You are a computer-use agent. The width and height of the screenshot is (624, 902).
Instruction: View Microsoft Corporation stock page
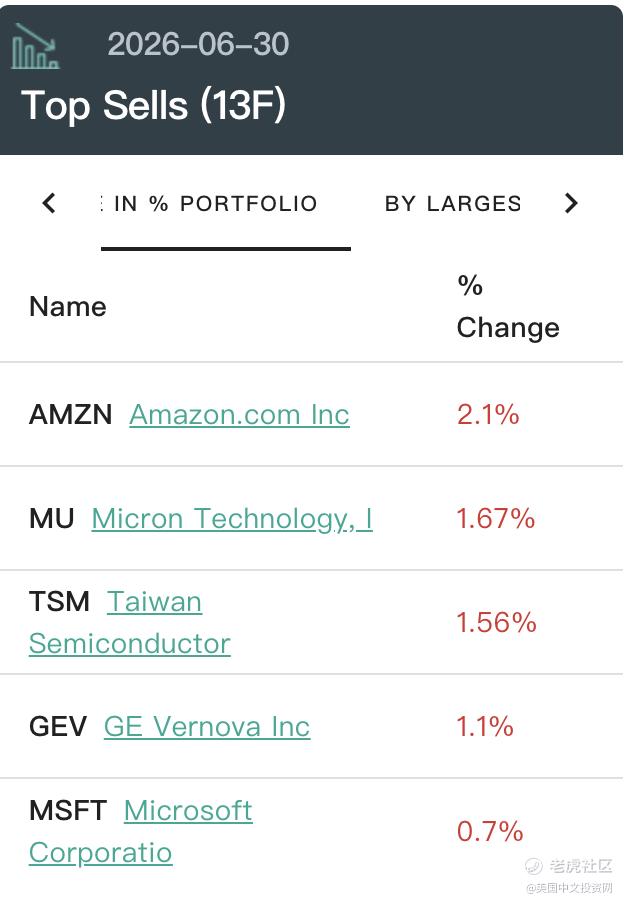141,832
